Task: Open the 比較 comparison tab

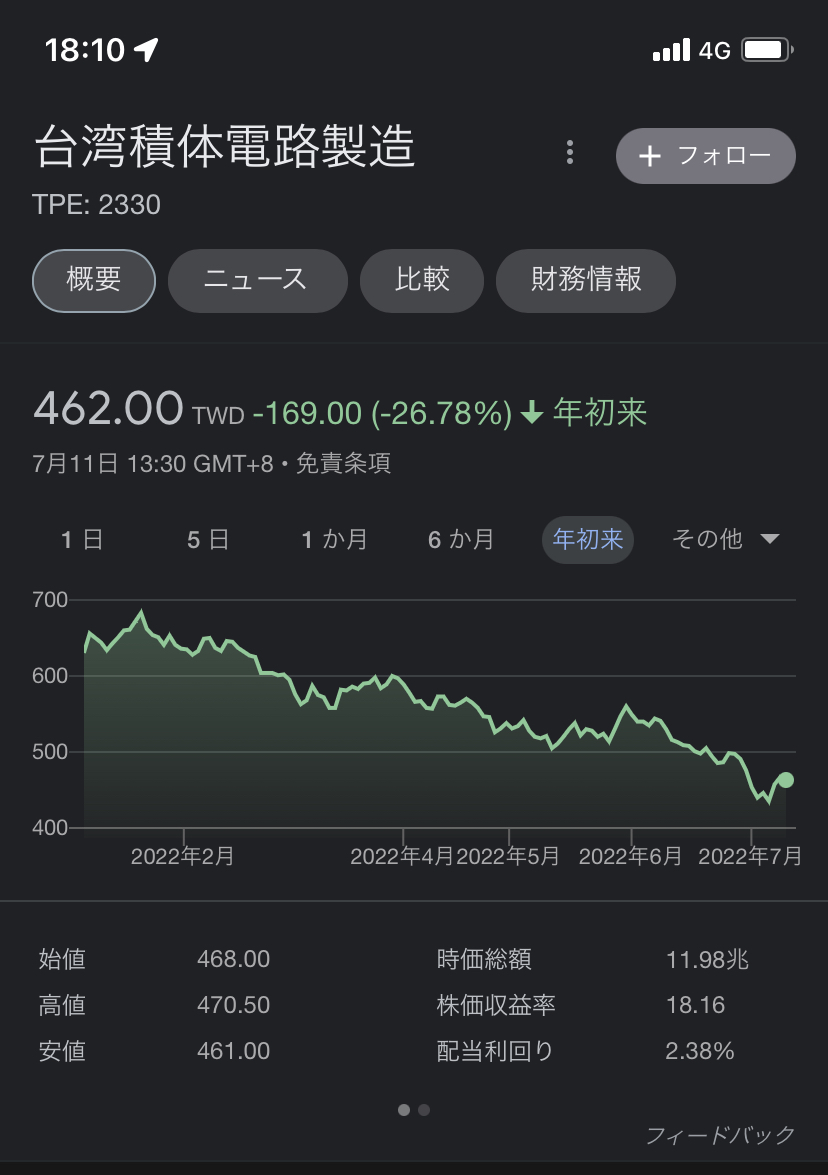Action: (422, 280)
